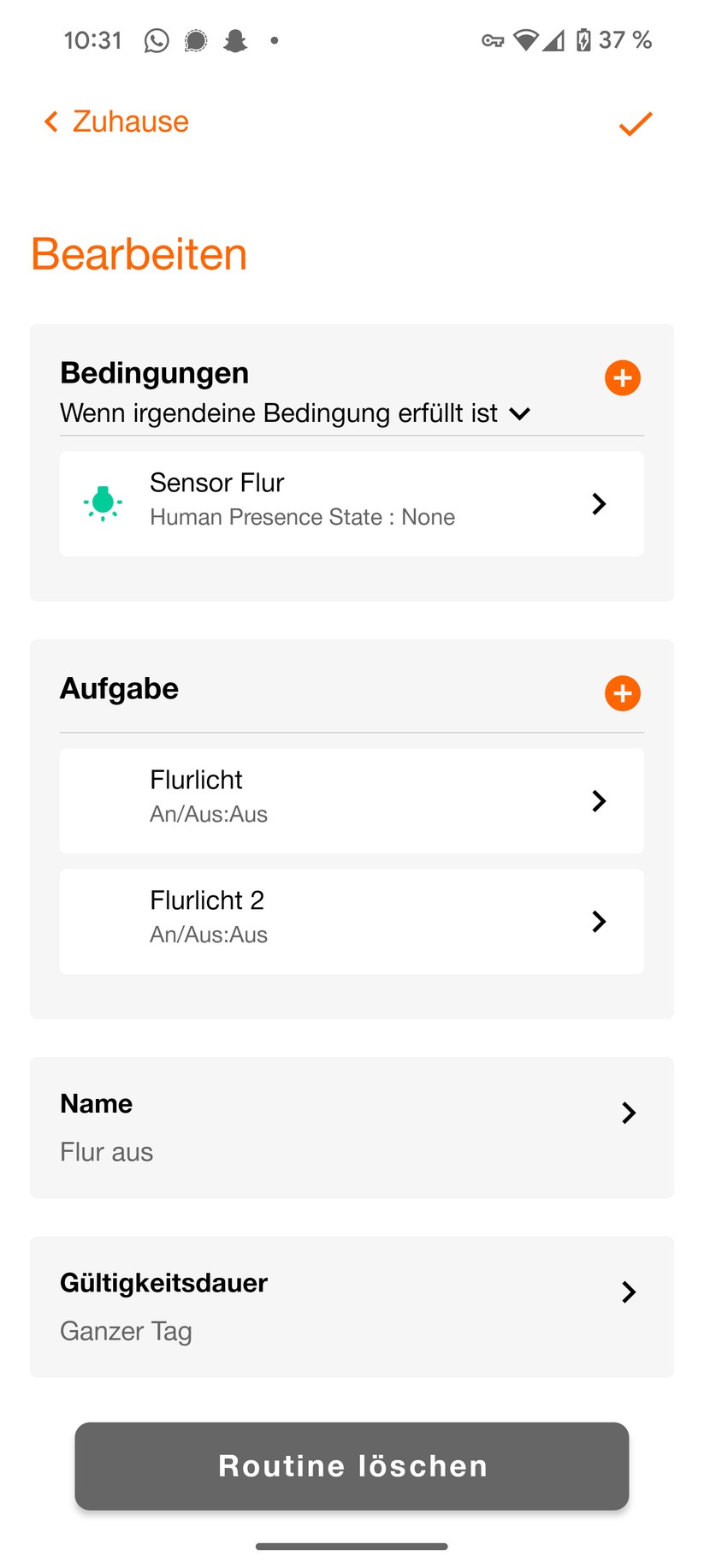
Task: Select the routine name Flur aus
Action: click(x=106, y=1151)
